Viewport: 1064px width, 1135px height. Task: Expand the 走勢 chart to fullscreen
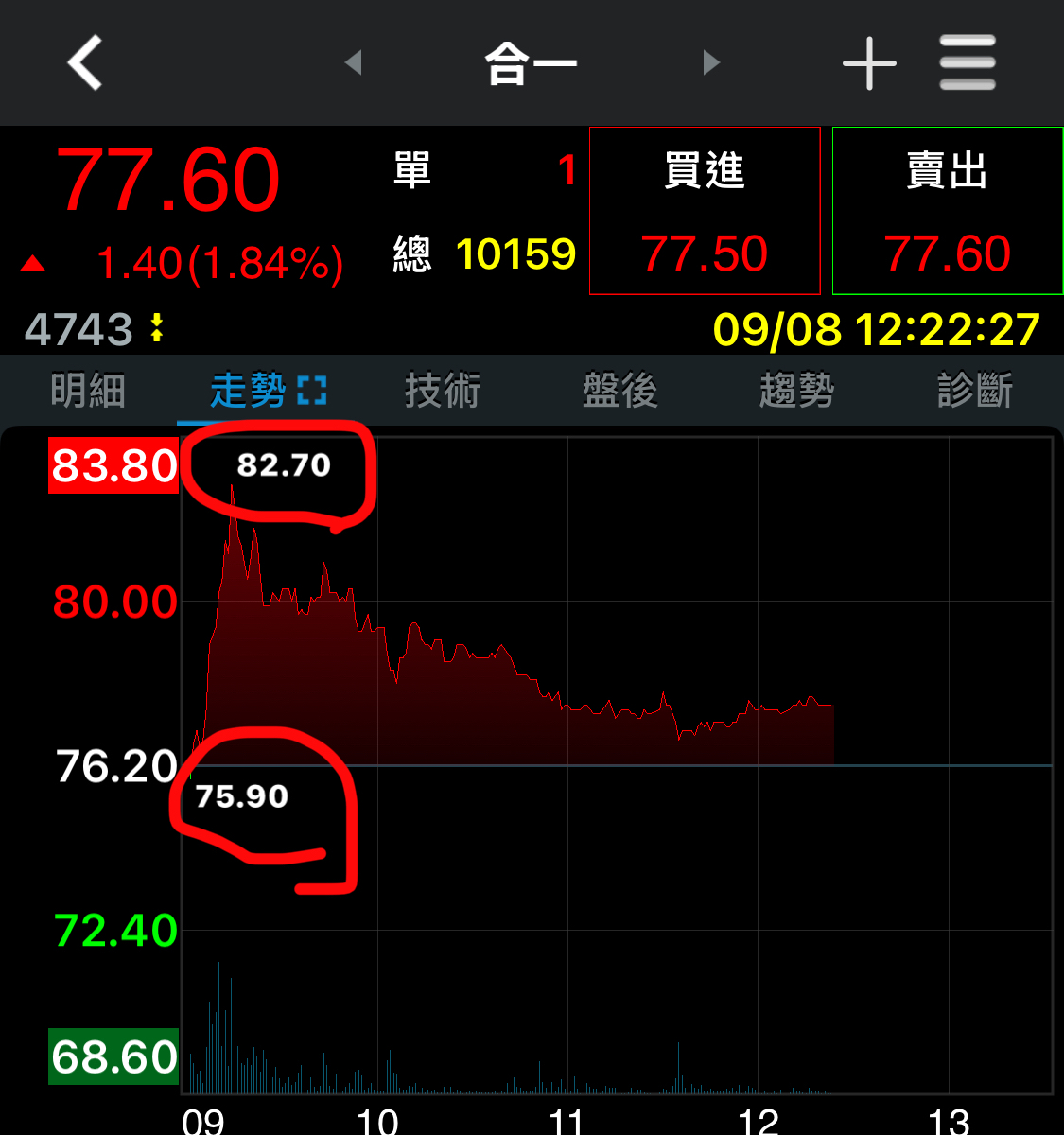(x=312, y=391)
